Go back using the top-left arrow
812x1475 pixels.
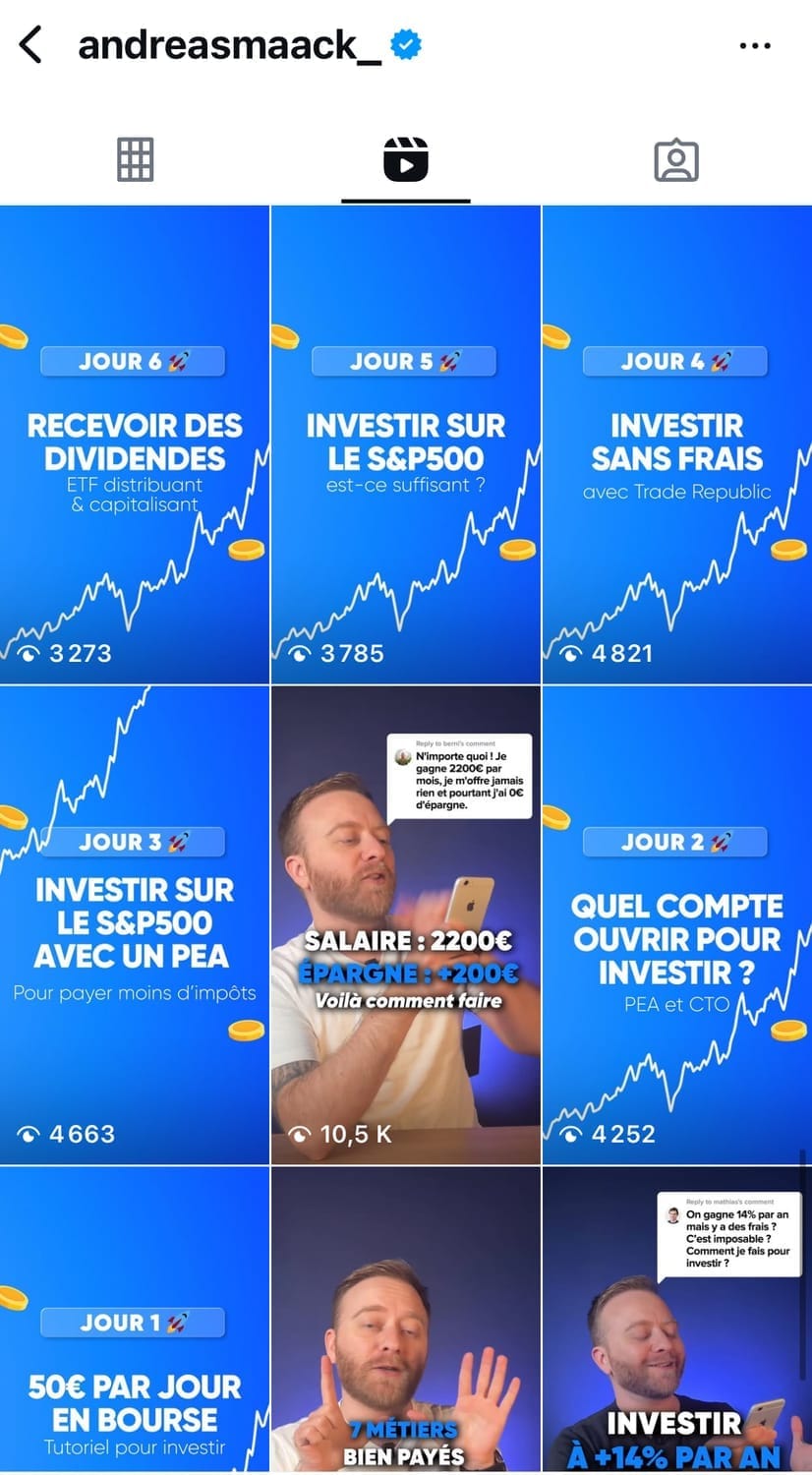click(31, 45)
